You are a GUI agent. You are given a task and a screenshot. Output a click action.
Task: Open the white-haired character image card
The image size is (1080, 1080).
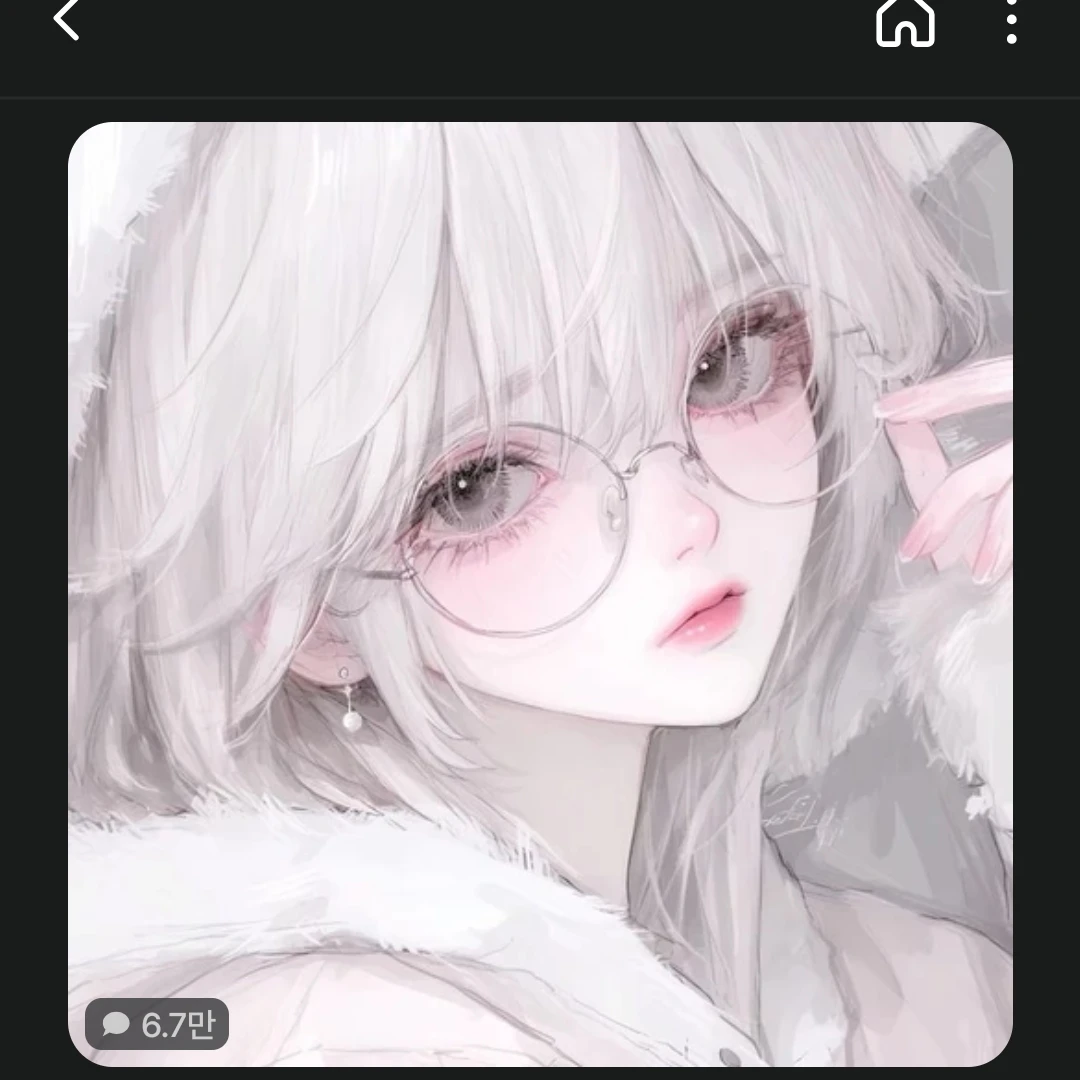[x=540, y=560]
